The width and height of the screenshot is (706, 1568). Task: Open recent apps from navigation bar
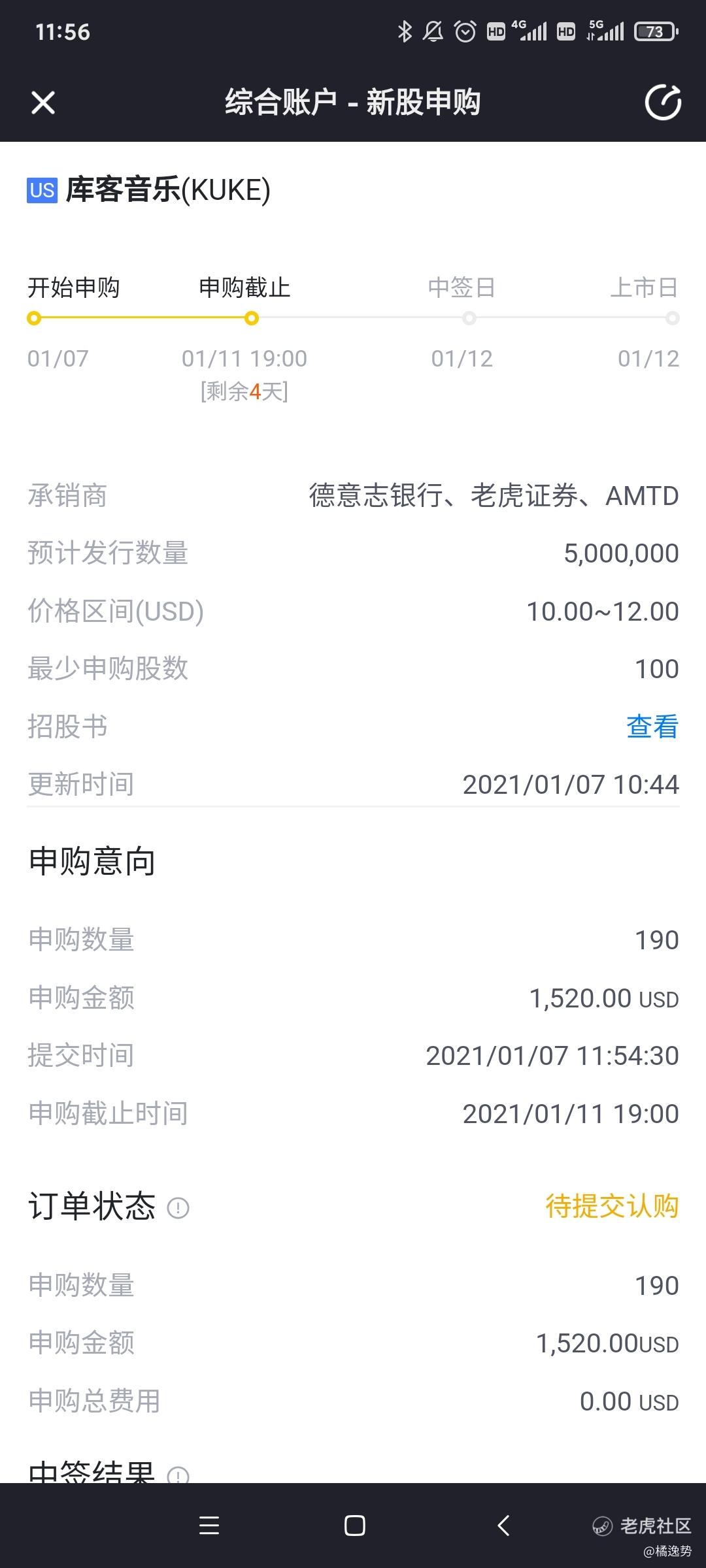[209, 1526]
